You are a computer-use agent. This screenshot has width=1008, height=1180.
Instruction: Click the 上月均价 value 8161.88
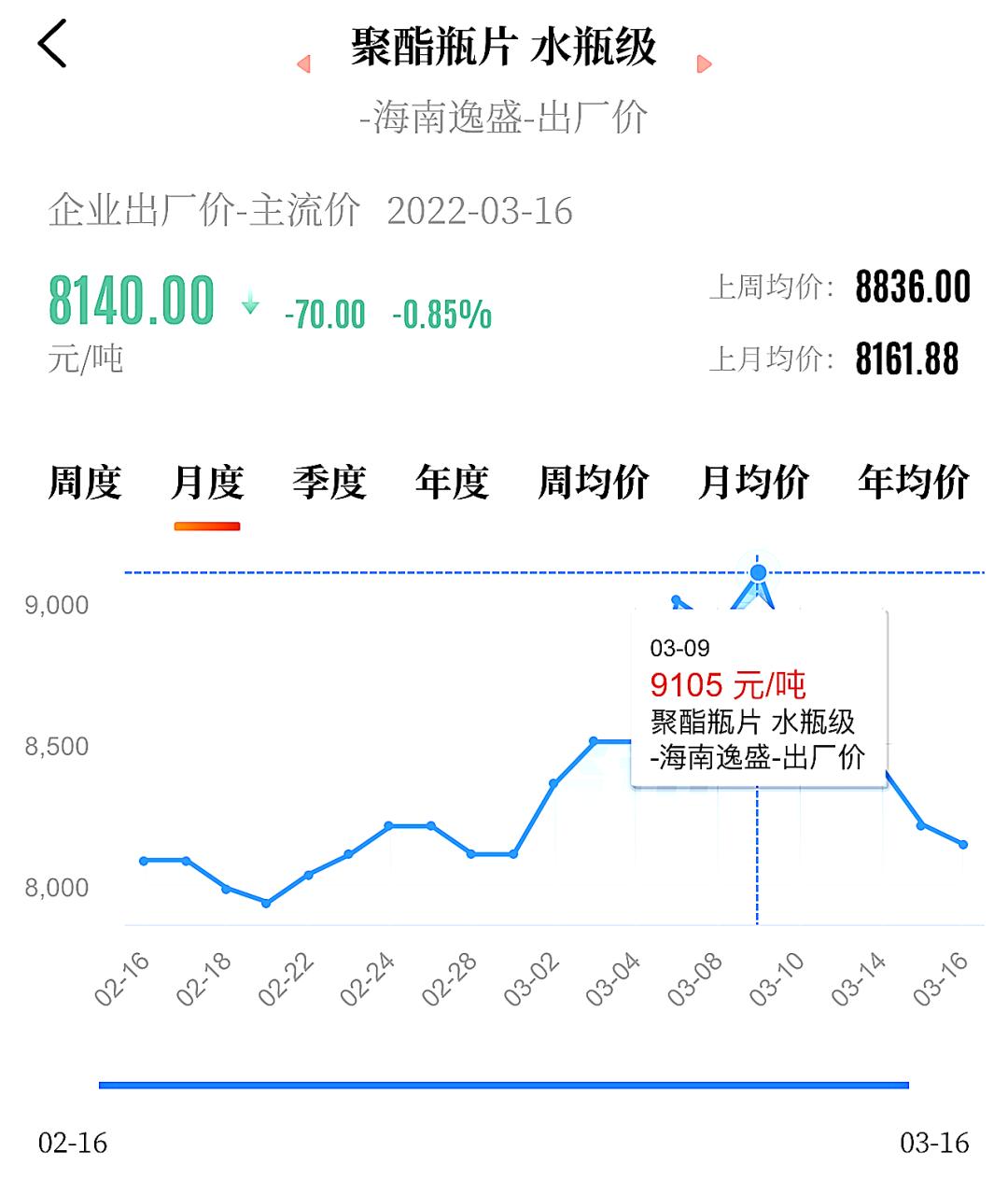(907, 356)
